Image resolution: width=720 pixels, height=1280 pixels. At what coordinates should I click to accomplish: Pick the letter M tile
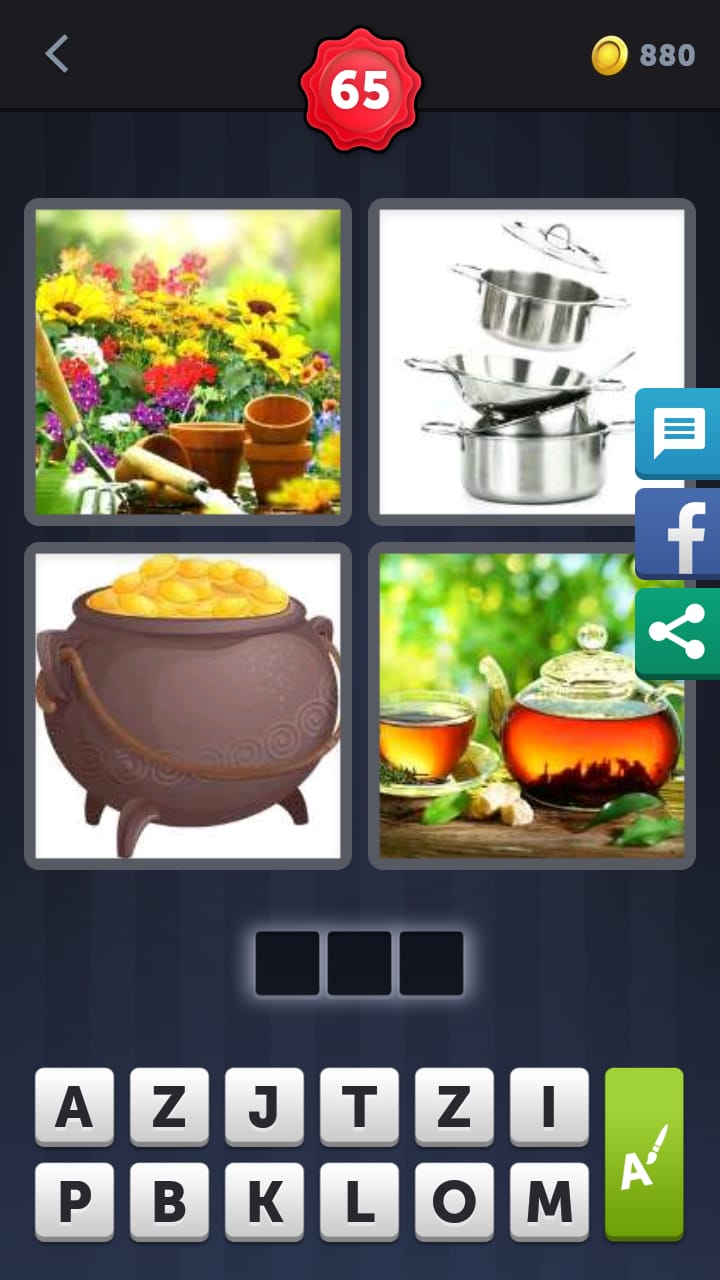pos(549,1201)
